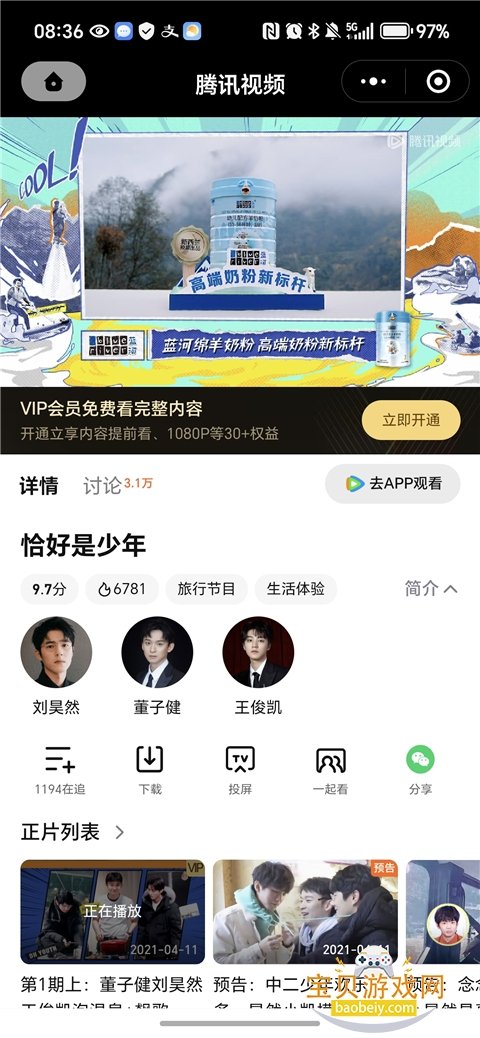
Task: Tap the 旅行节目 tag chip
Action: [x=206, y=589]
